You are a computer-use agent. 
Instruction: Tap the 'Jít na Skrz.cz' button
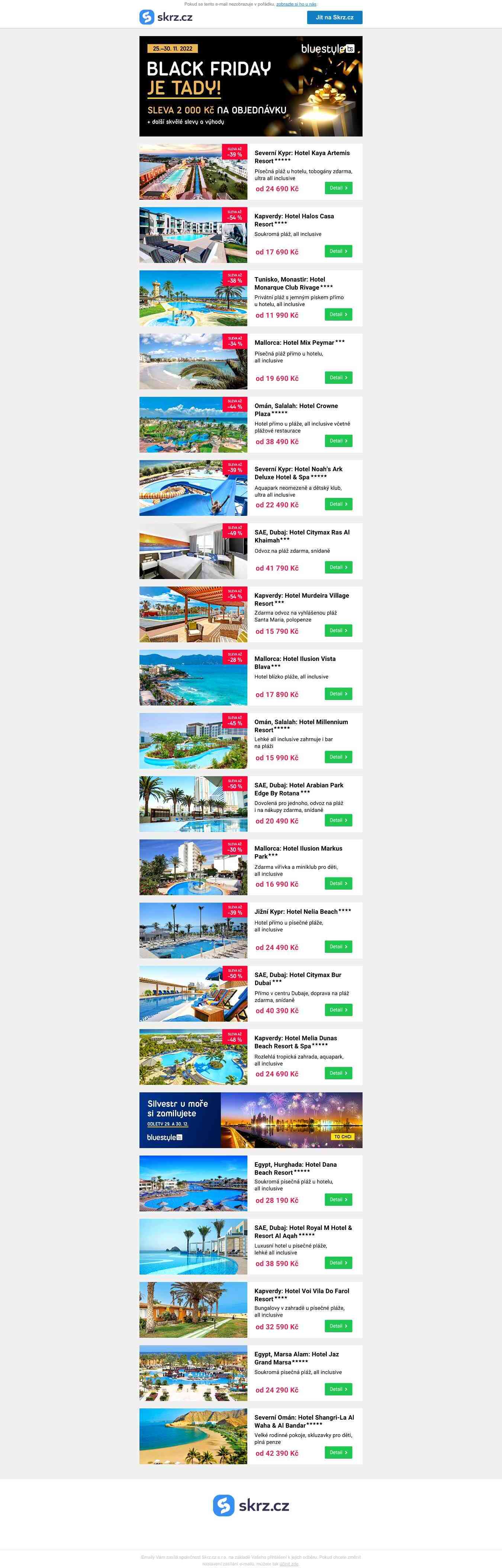click(334, 17)
